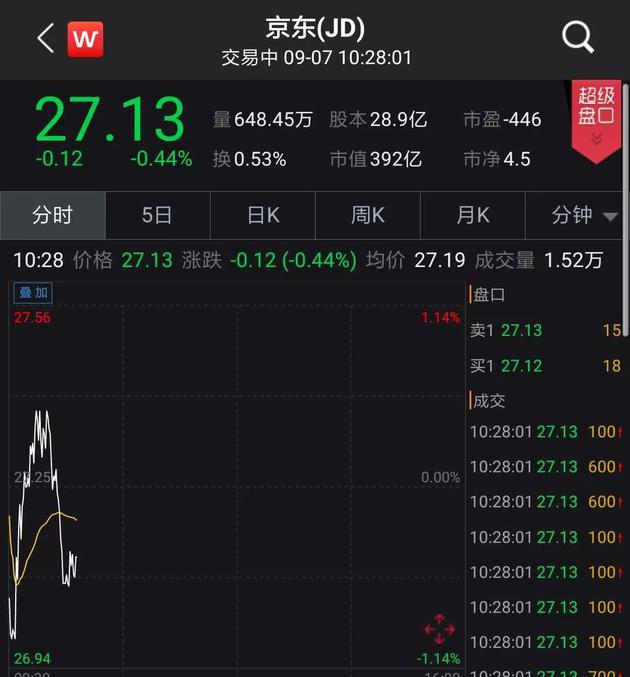Tap the red W badge icon
Image resolution: width=630 pixels, height=677 pixels.
[85, 39]
